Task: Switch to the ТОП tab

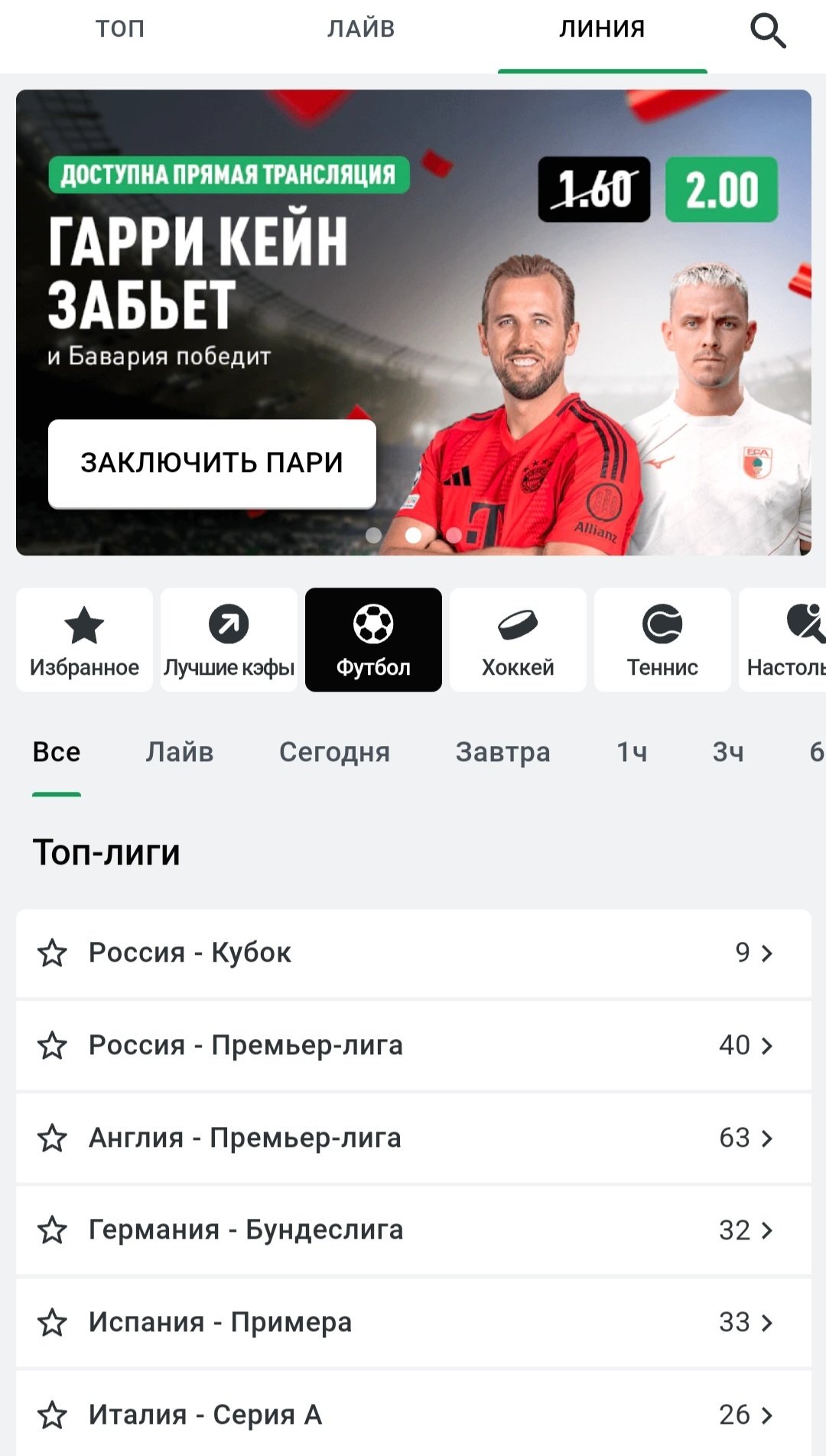Action: 120,29
